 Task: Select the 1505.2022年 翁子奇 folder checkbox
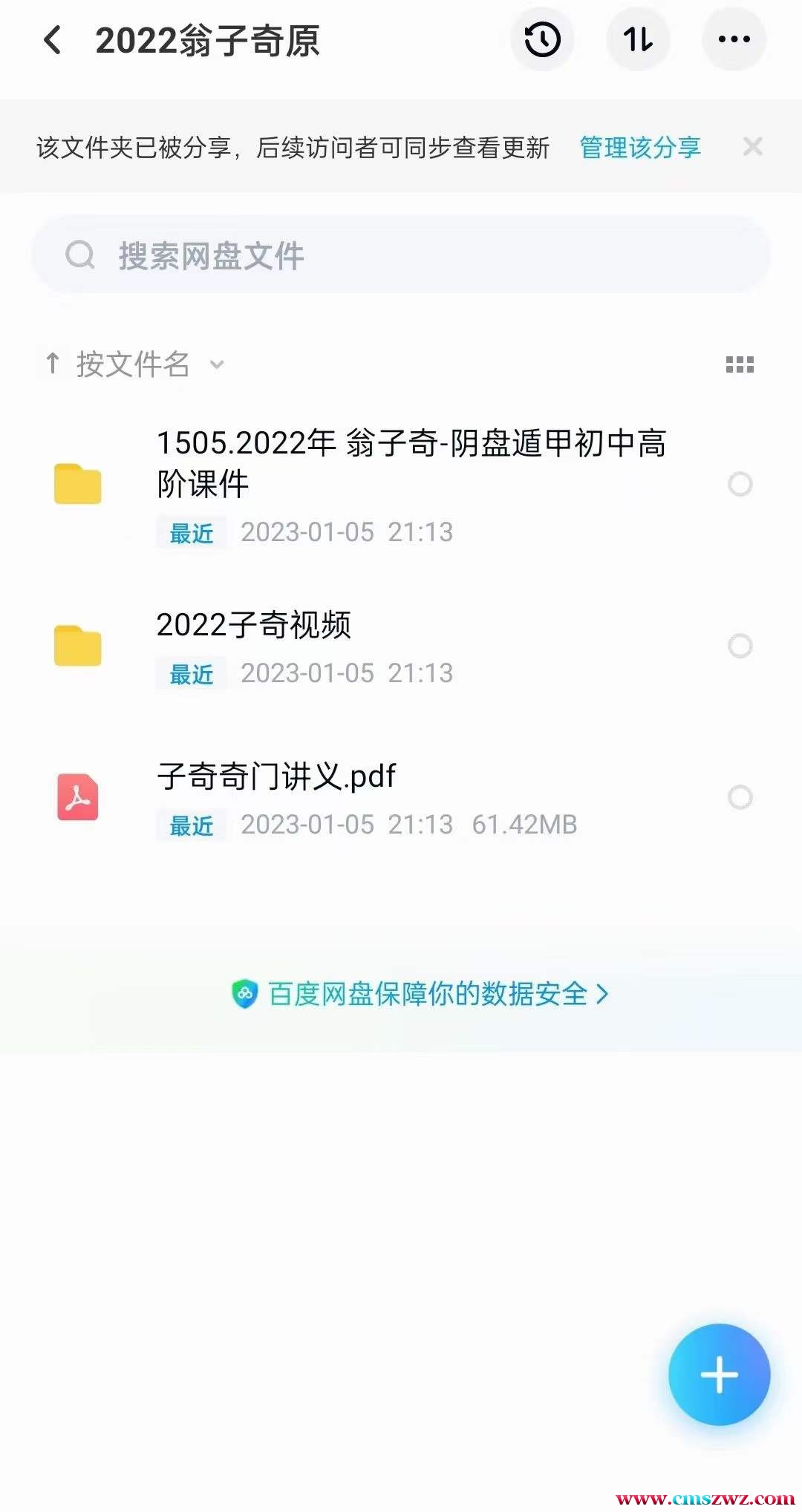point(740,484)
